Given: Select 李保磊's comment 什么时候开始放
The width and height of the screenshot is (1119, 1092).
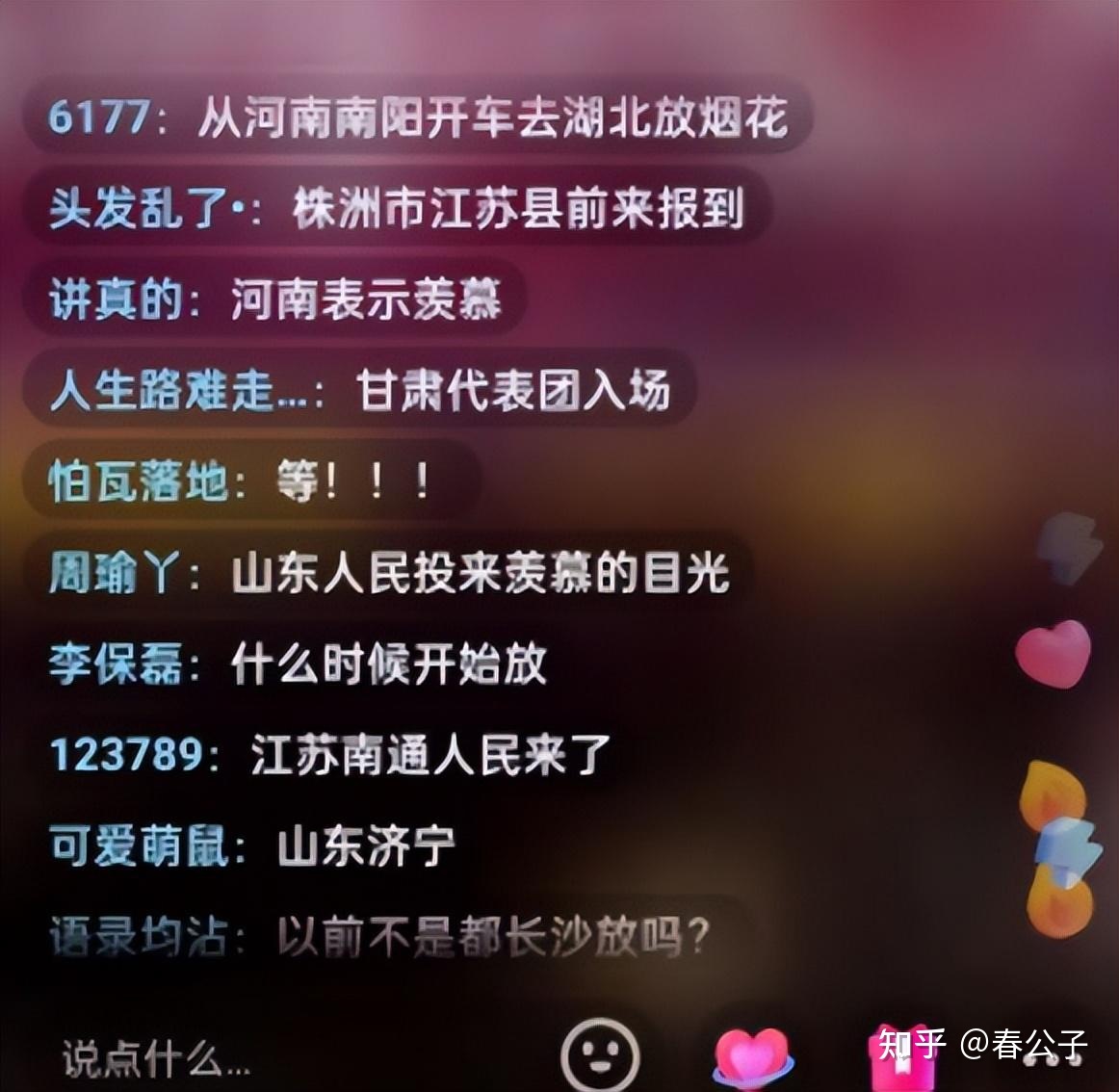Looking at the screenshot, I should coord(299,664).
